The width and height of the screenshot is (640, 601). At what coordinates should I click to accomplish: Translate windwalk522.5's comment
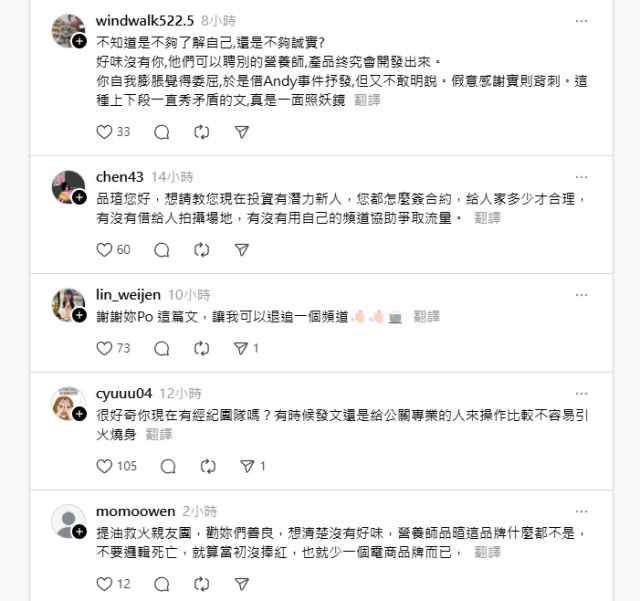(367, 100)
